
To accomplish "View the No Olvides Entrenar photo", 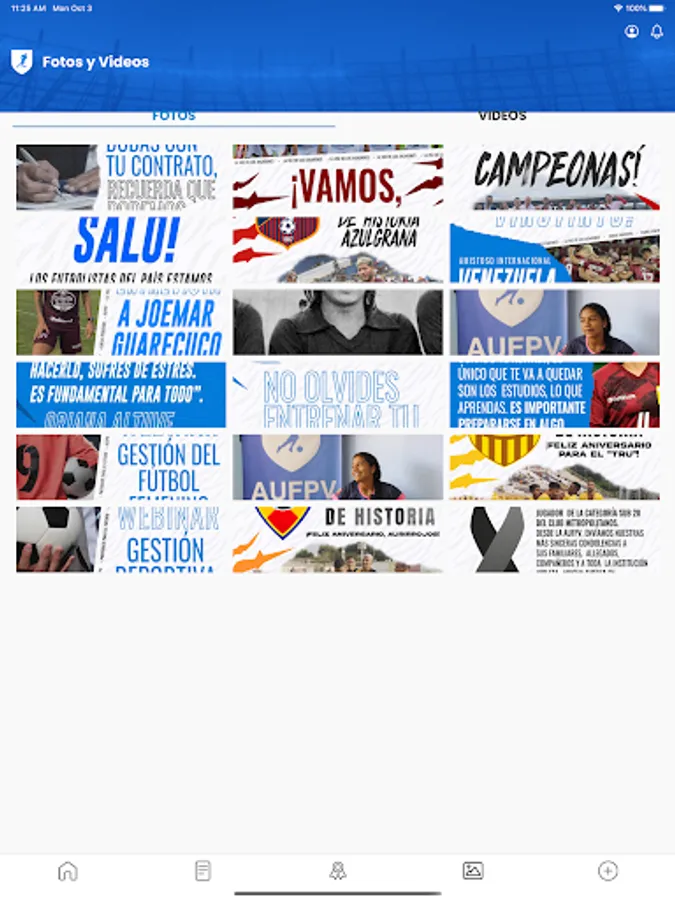I will click(338, 394).
